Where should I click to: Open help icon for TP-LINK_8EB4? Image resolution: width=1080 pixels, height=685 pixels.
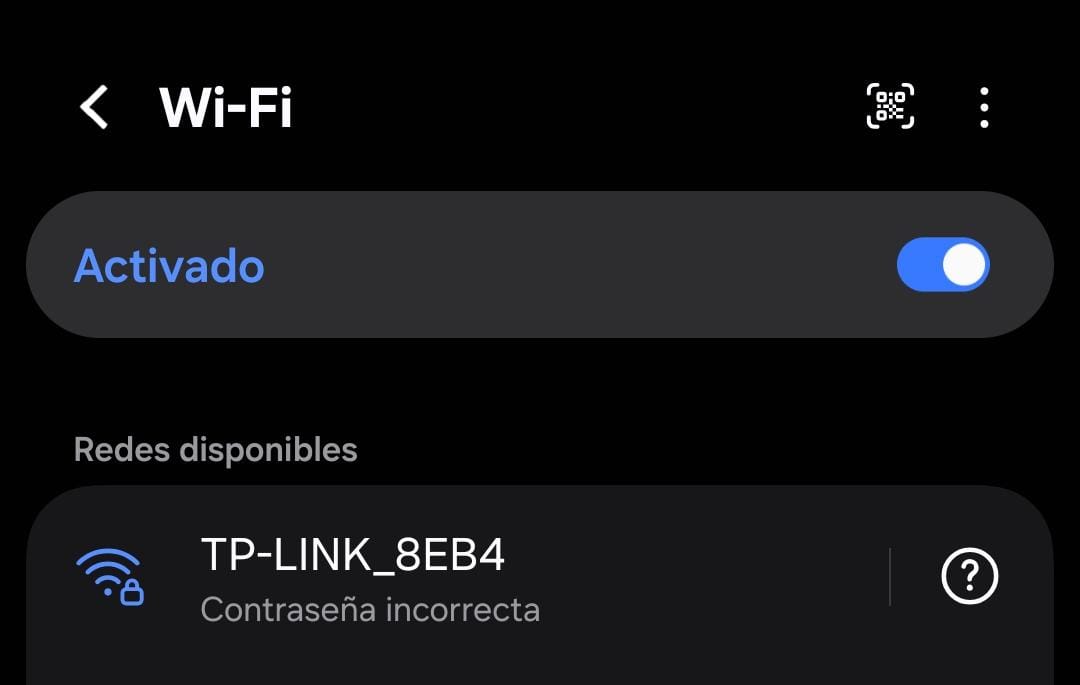[x=969, y=577]
